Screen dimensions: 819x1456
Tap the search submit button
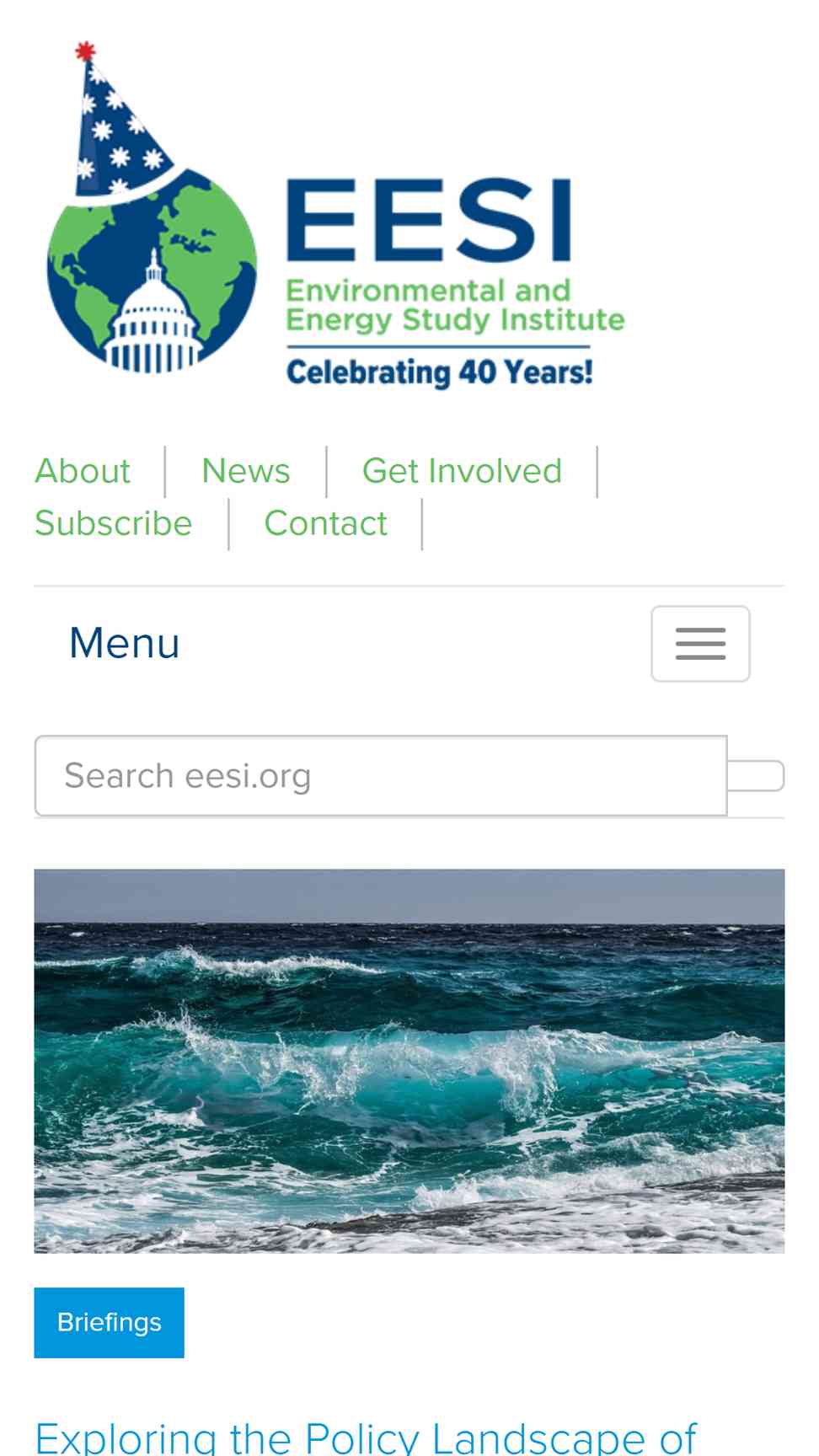click(756, 776)
